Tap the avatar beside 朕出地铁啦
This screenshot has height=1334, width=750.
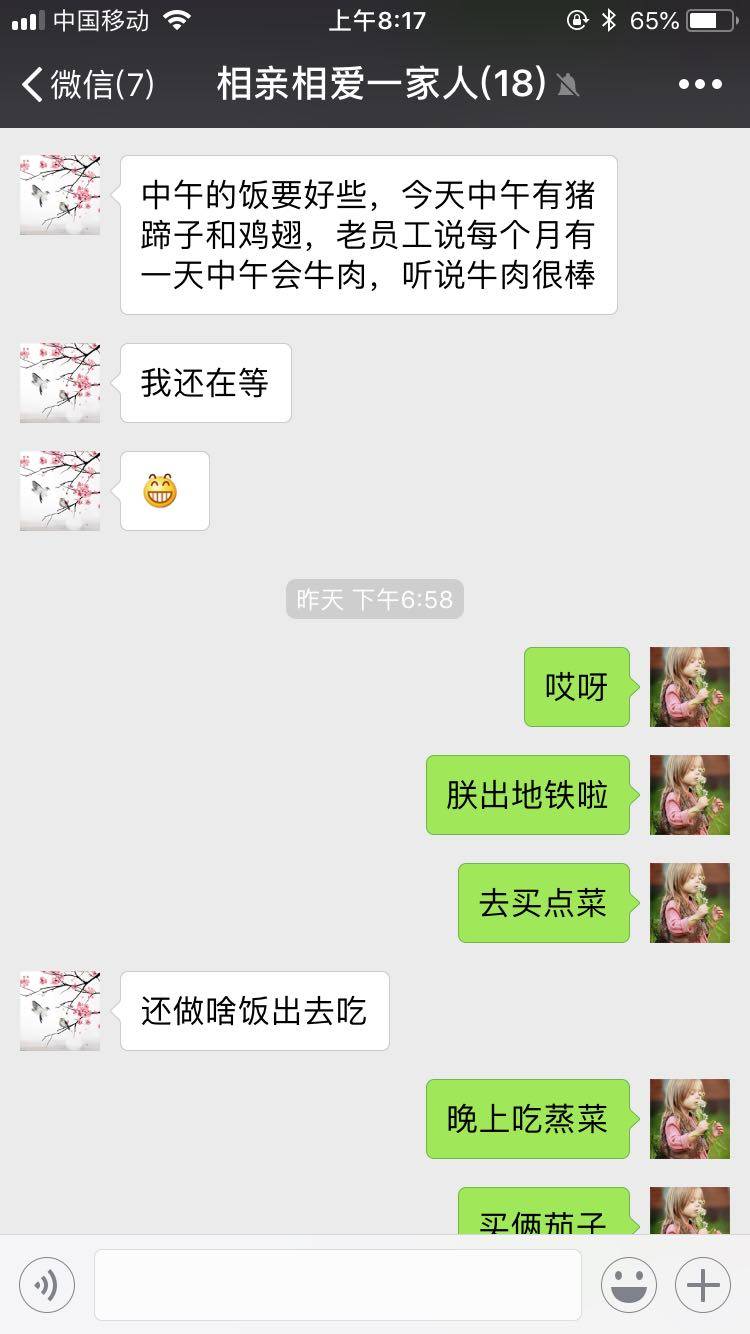coord(690,795)
